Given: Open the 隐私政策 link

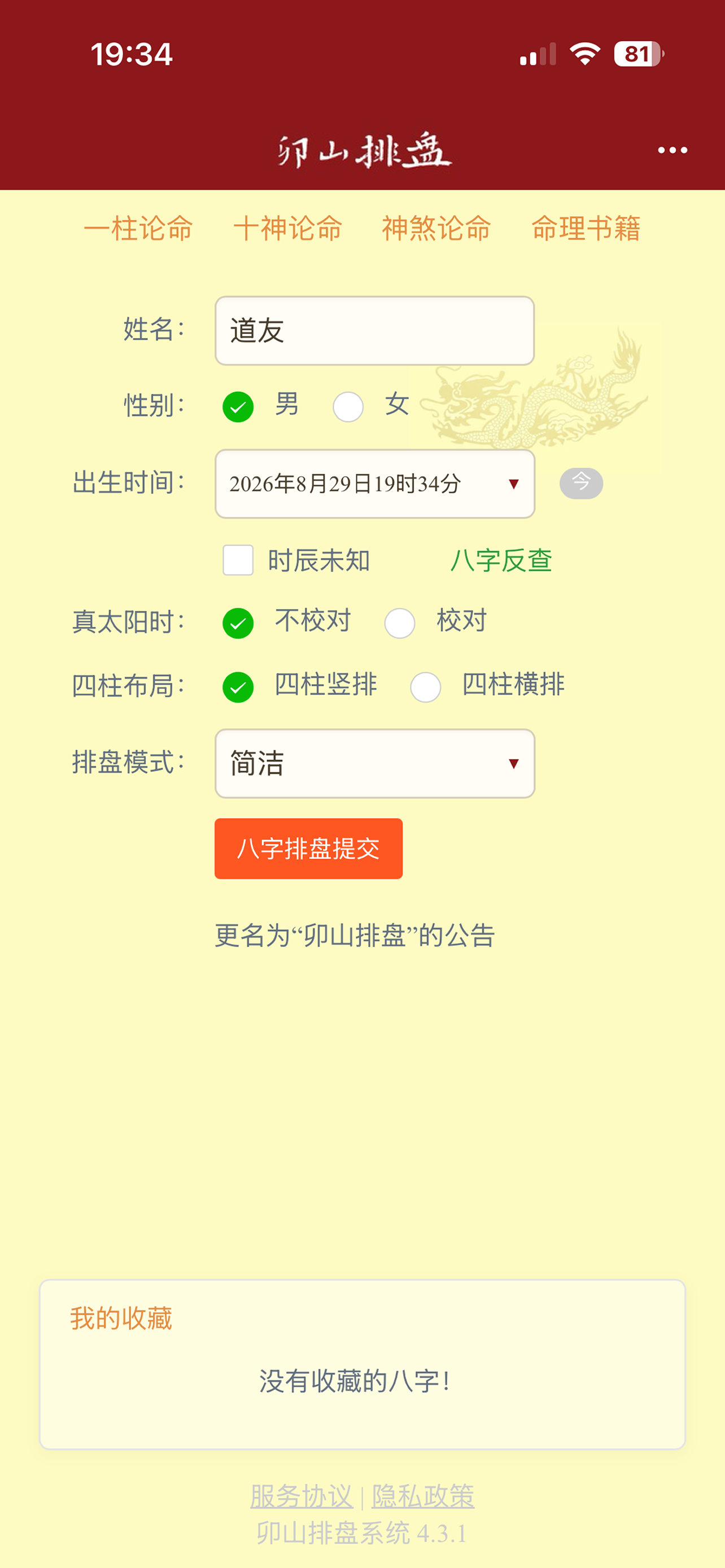Looking at the screenshot, I should tap(423, 1496).
